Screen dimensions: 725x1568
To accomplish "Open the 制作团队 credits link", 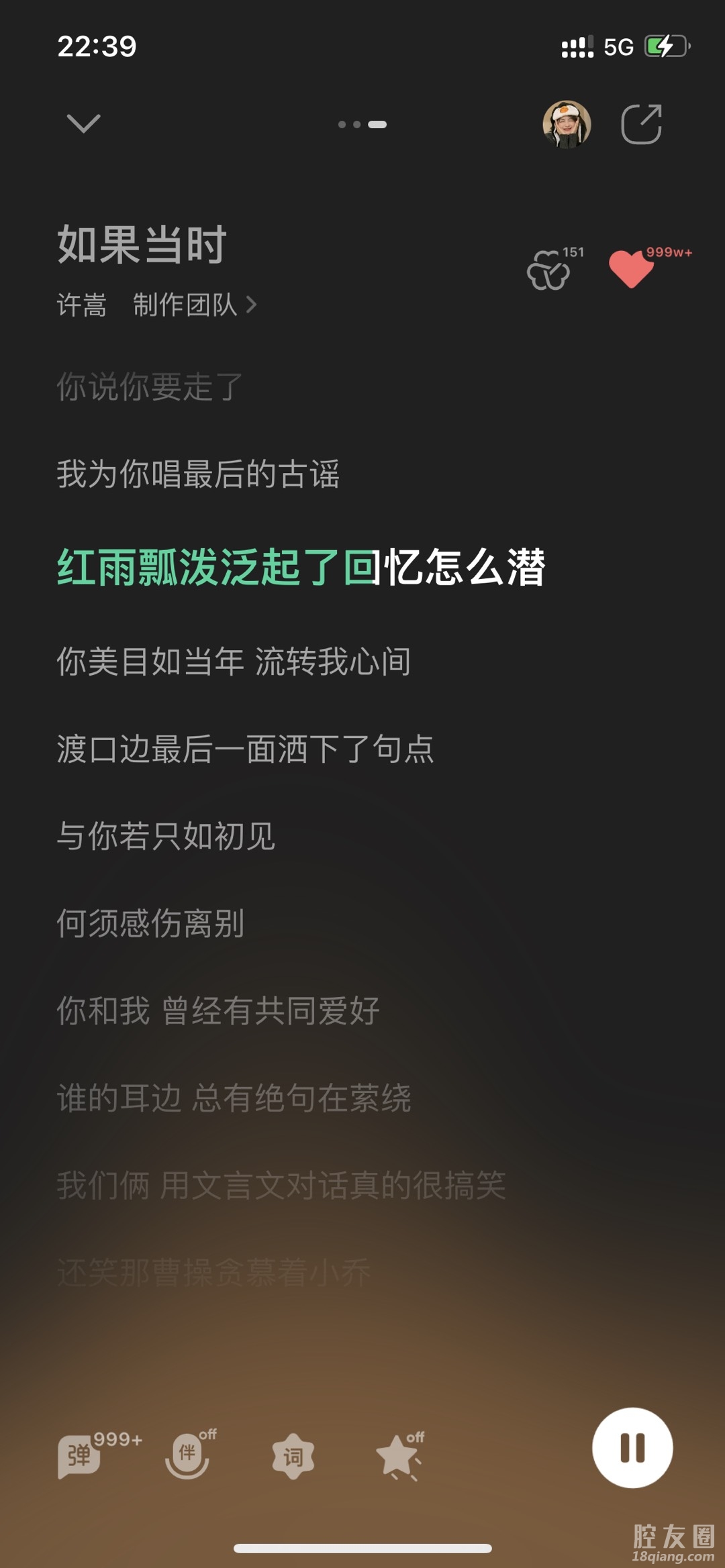I will [194, 305].
